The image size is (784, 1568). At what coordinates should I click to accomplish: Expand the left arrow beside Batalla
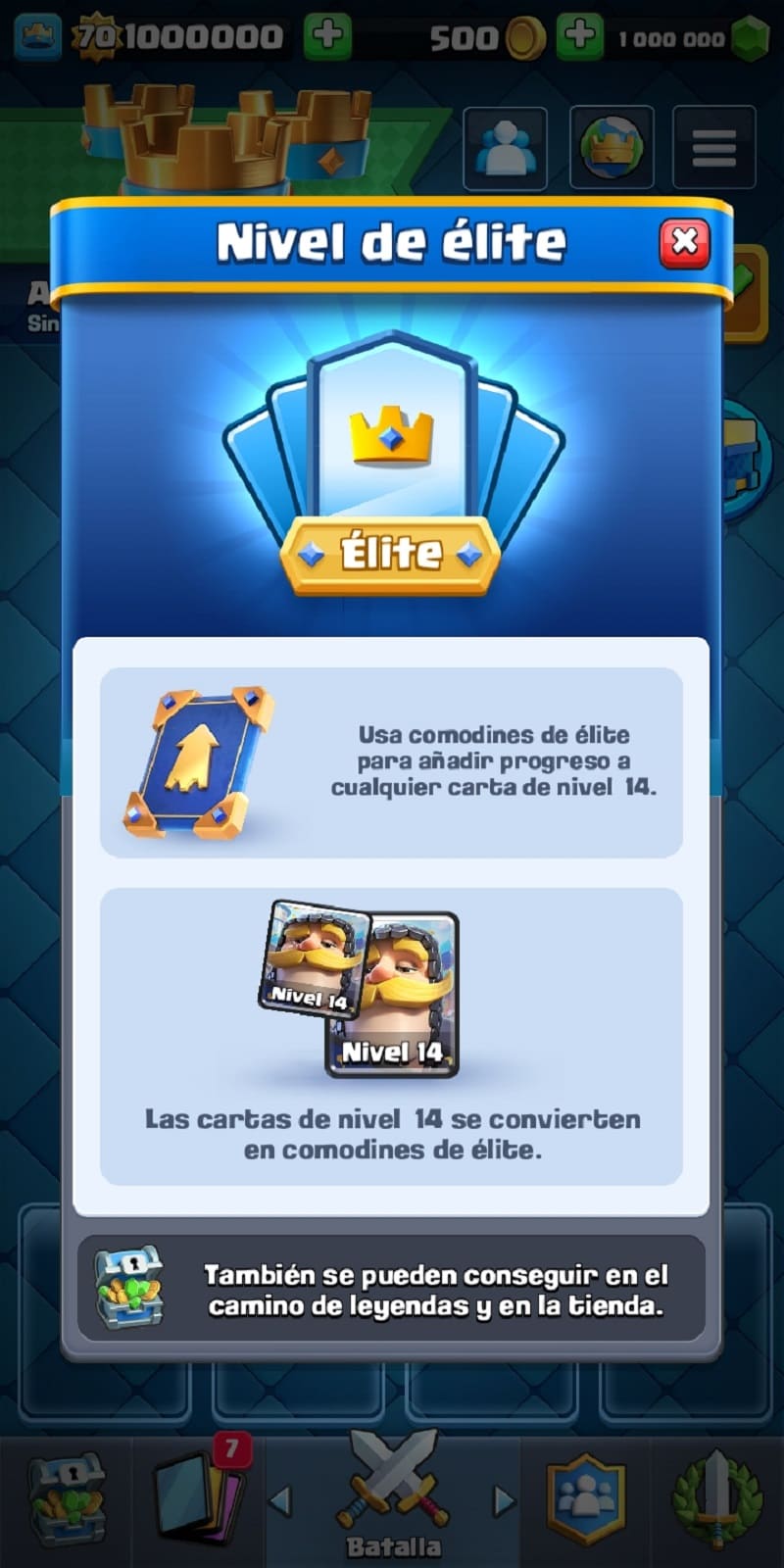281,1497
